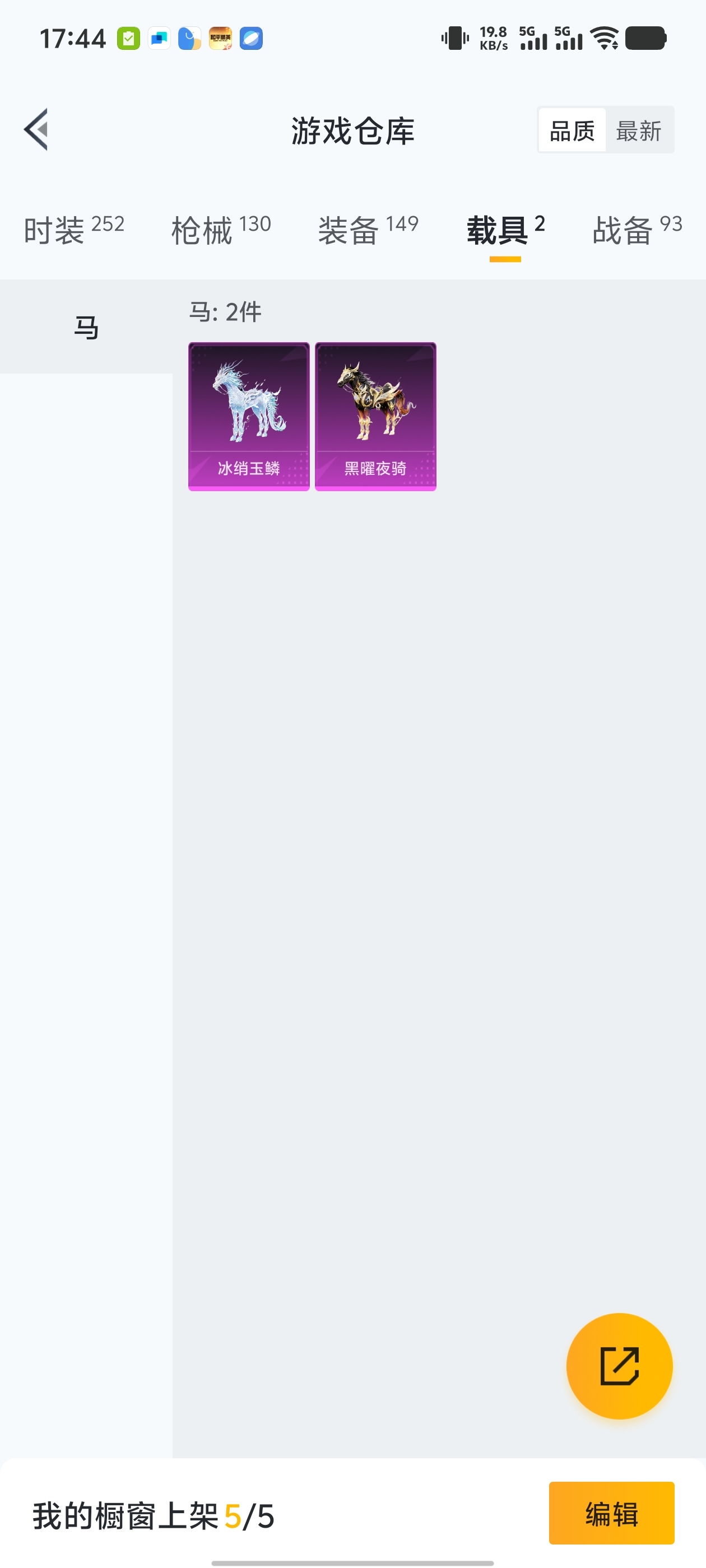Select the 冰绡玉鳞 horse thumbnail
The image size is (706, 1568).
[248, 416]
